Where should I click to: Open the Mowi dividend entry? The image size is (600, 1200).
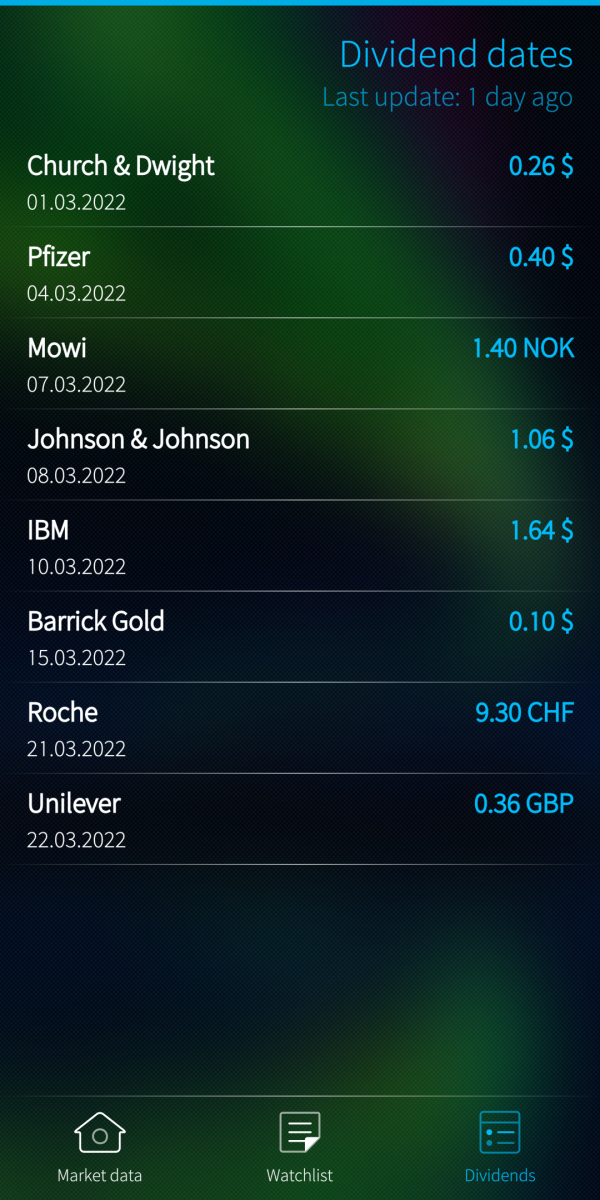click(x=300, y=363)
